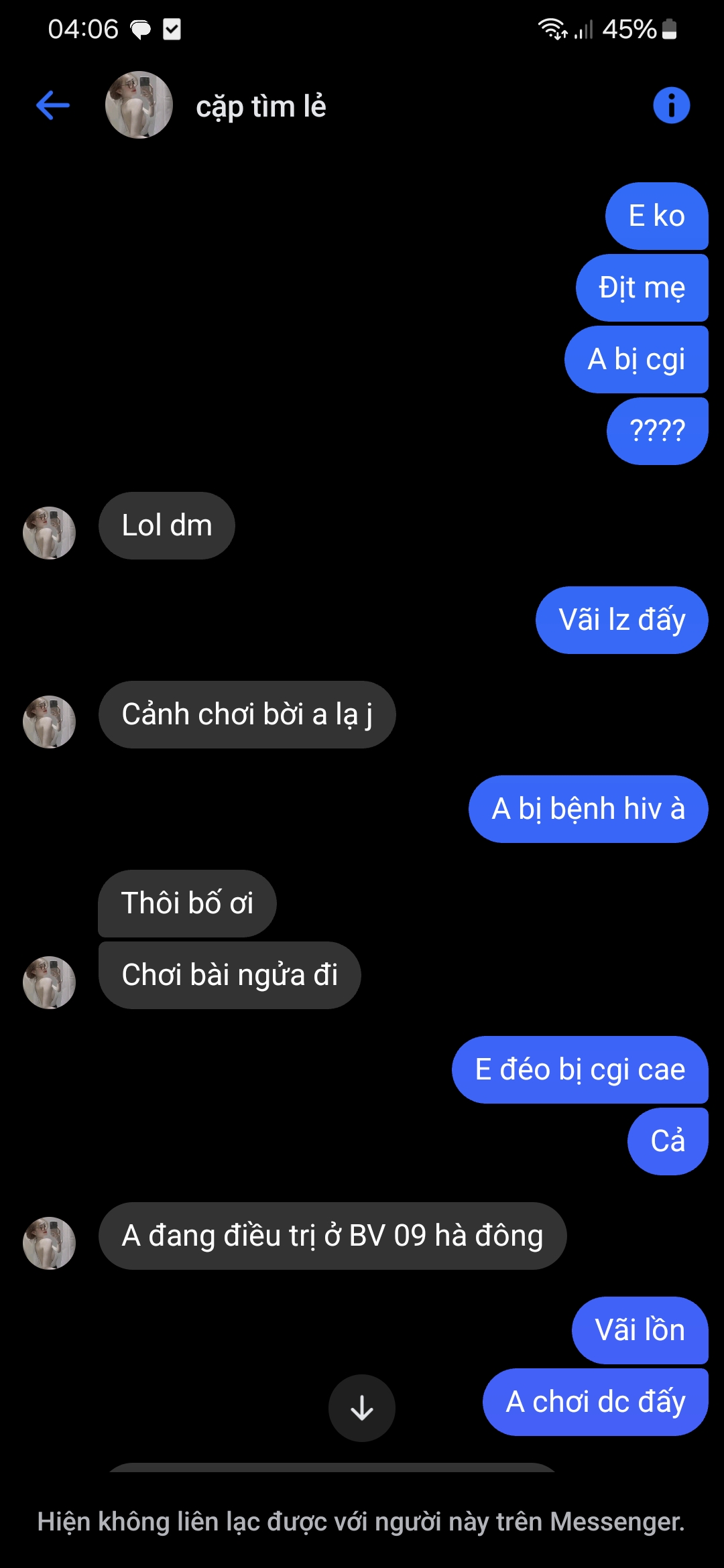Open conversation info for cặp tìm lẻ
724x1568 pixels.
(x=671, y=106)
